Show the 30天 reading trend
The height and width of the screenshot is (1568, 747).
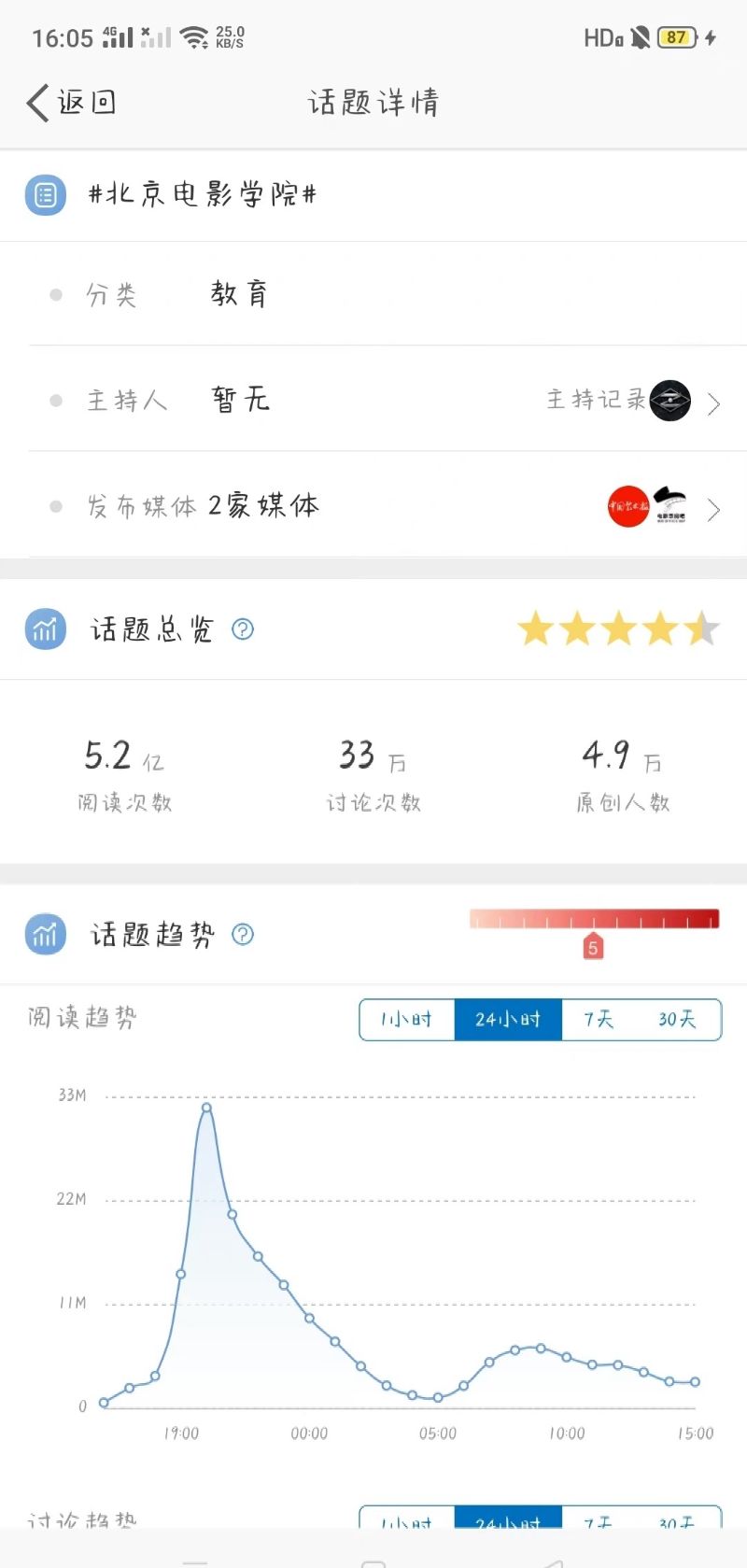(x=678, y=1020)
